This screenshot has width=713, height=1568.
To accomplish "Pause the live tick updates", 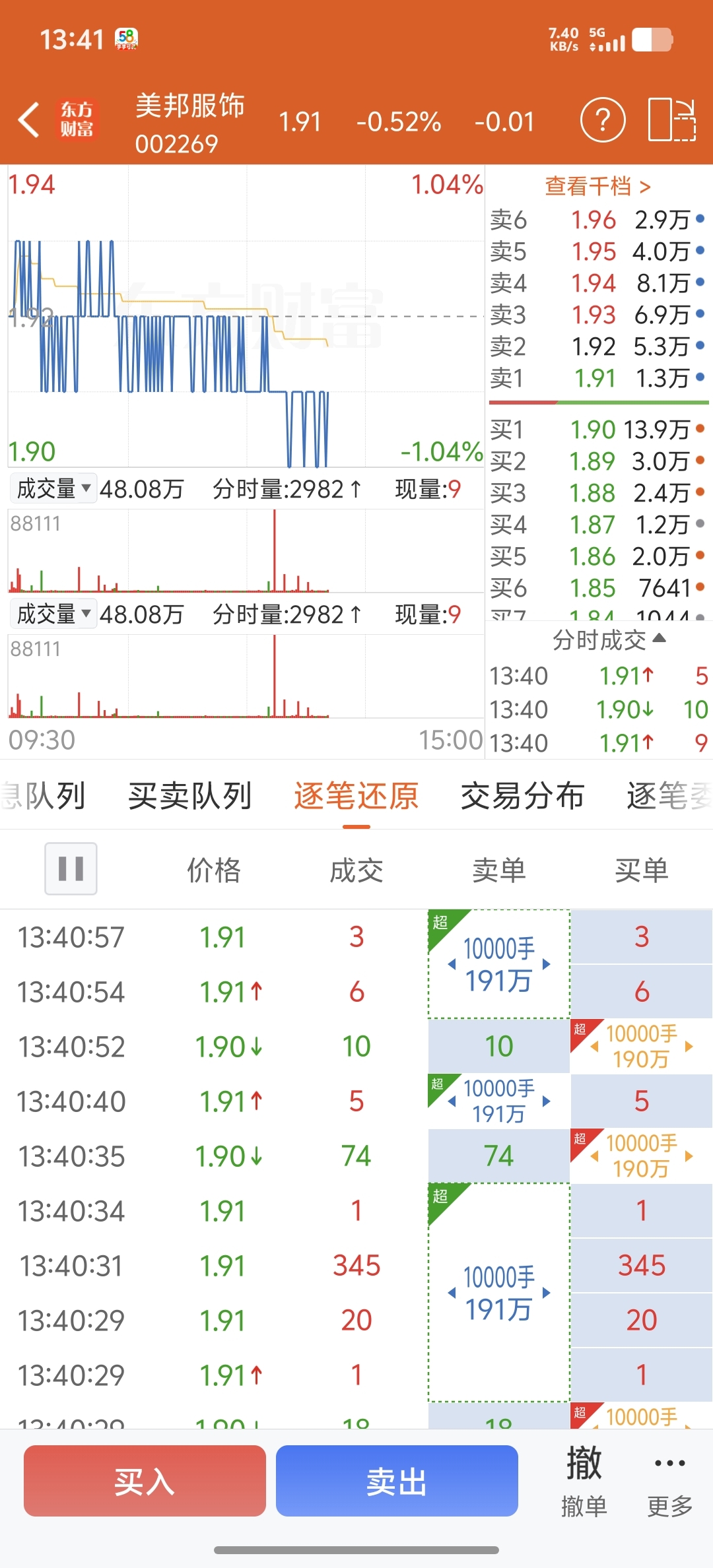I will pos(71,868).
